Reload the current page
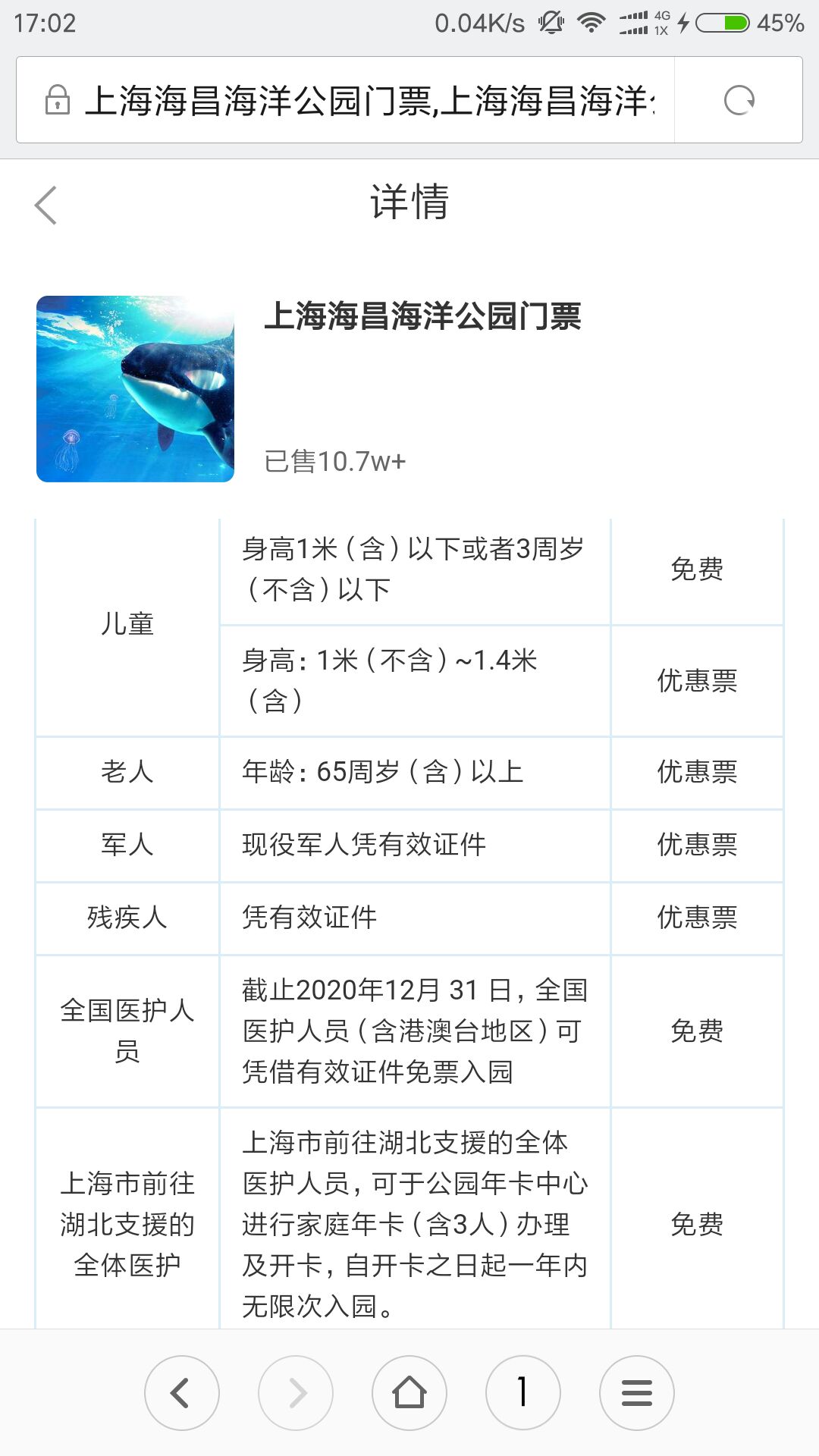Image resolution: width=819 pixels, height=1456 pixels. pos(739,100)
